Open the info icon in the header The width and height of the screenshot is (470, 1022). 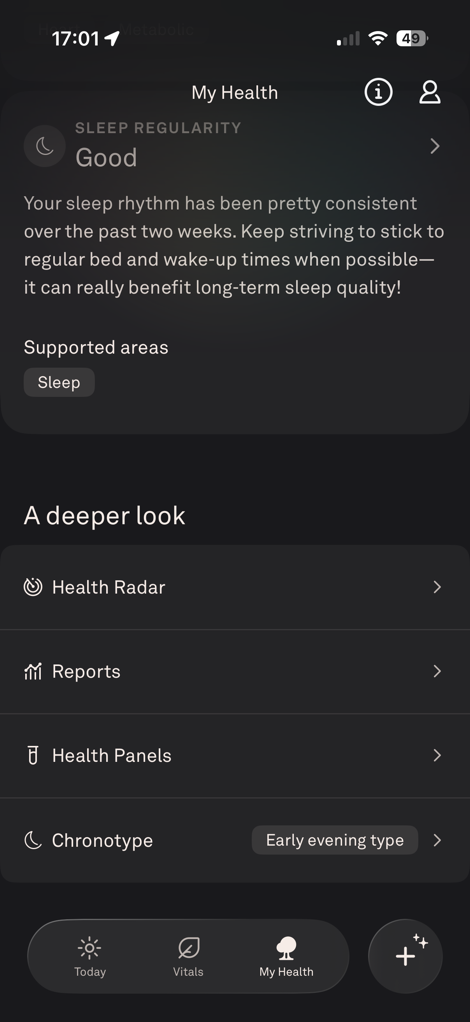(x=378, y=92)
